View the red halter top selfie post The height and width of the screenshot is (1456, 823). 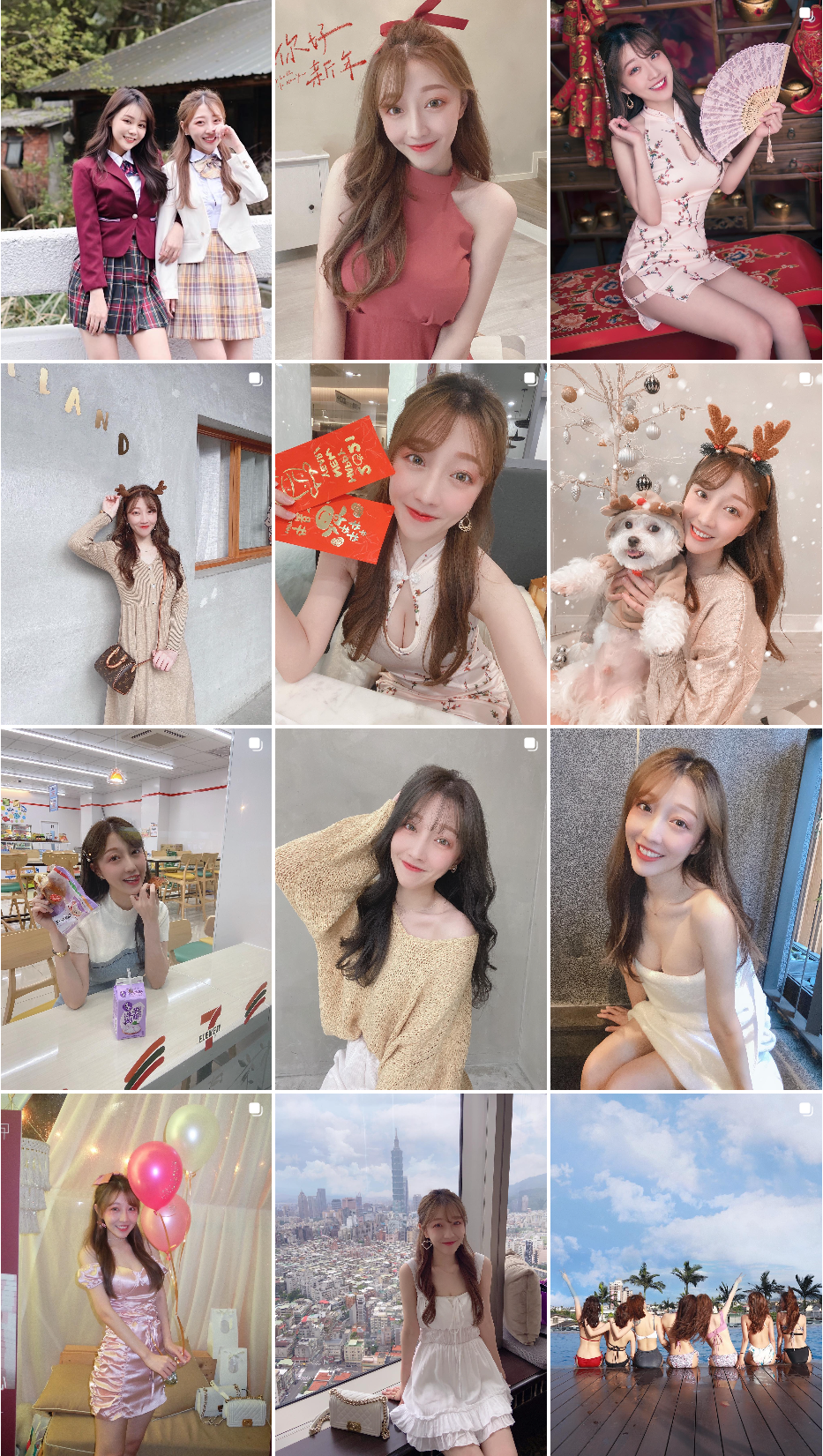coord(411,179)
